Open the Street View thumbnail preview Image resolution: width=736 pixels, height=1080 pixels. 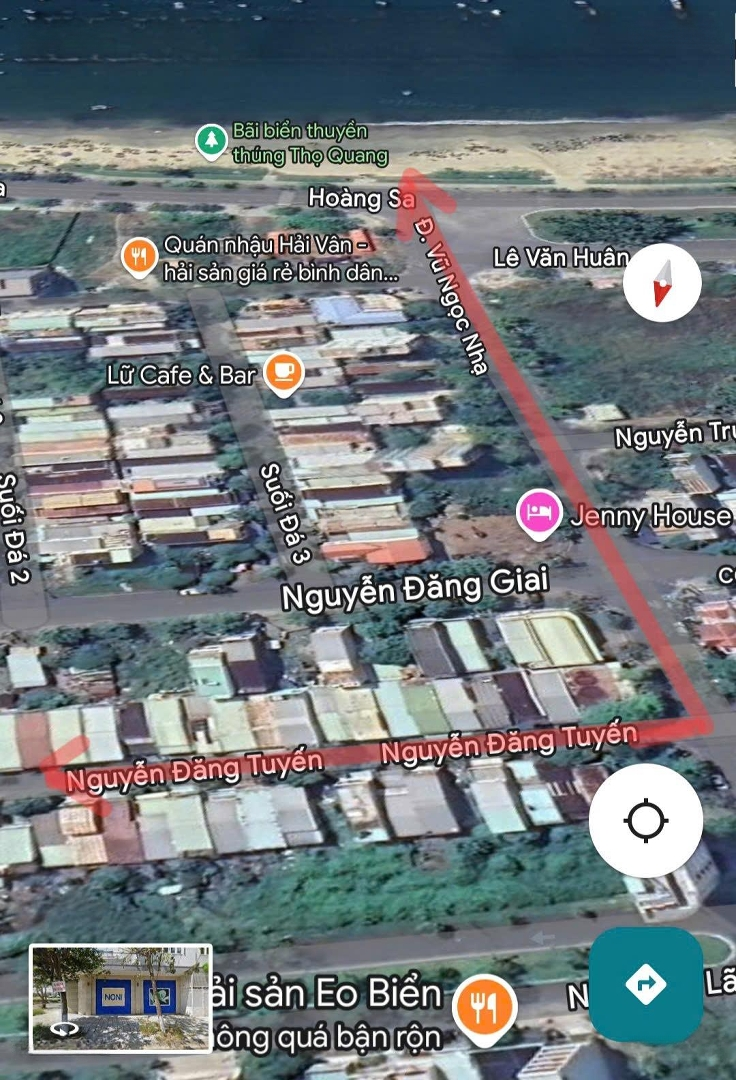tap(120, 998)
